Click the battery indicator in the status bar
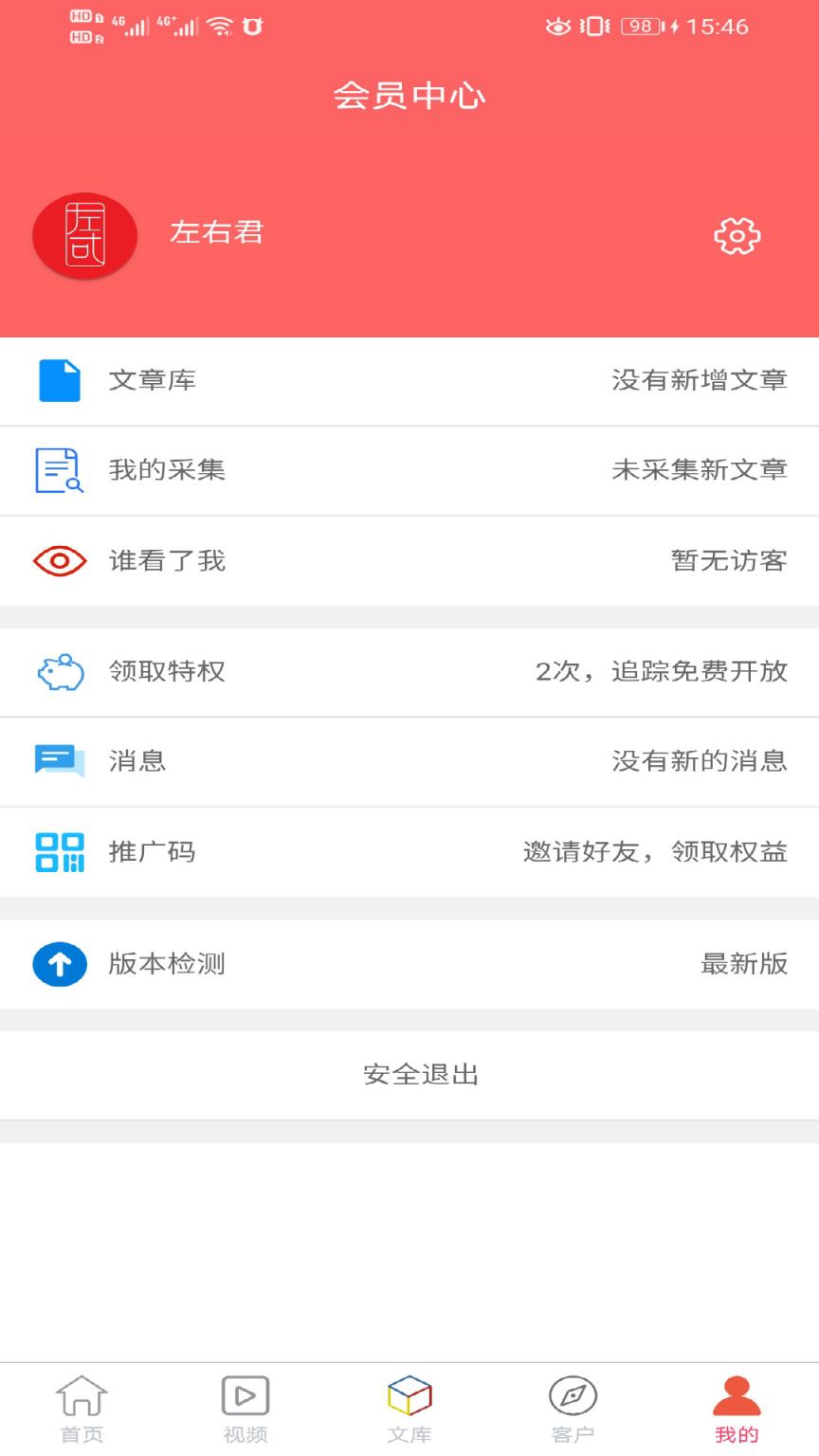Screen dimensions: 819x1456 coord(638,26)
